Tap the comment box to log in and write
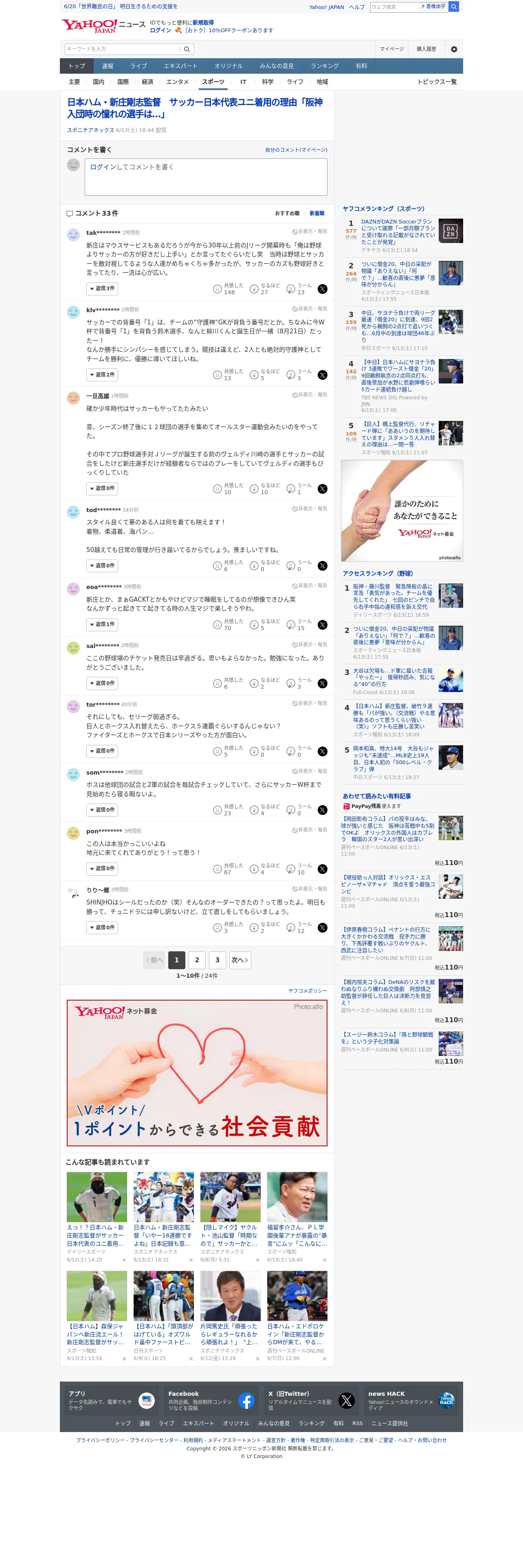523x1568 pixels. (x=206, y=177)
